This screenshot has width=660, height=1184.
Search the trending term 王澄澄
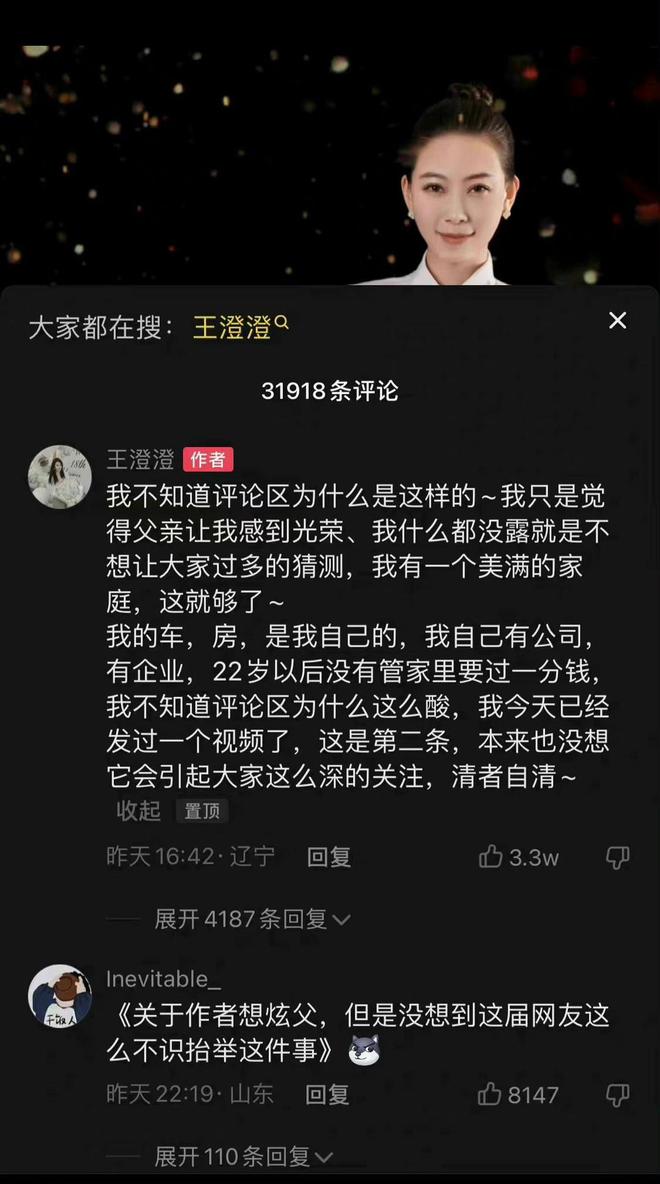pos(241,328)
